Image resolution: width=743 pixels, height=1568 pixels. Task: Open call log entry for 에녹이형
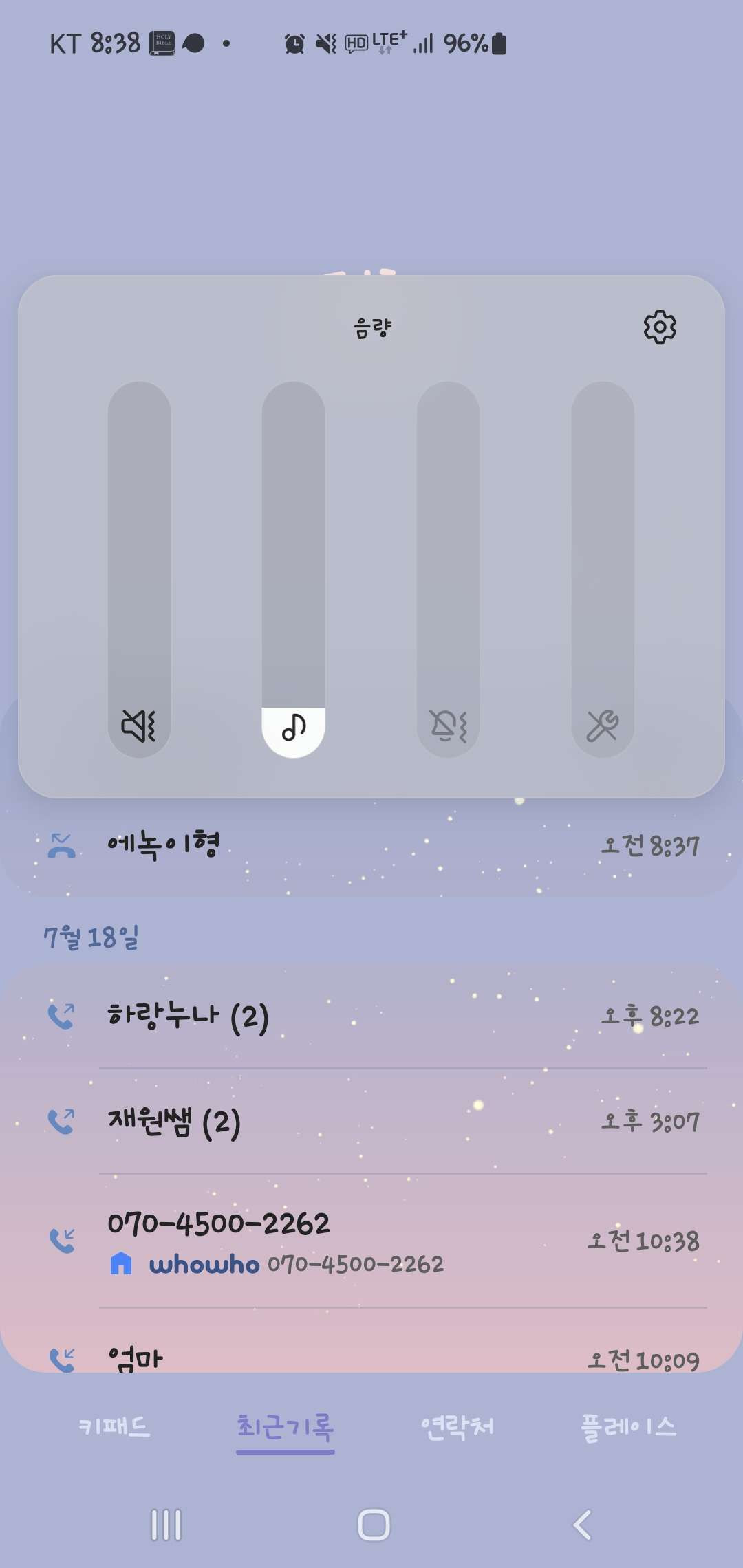coord(371,845)
